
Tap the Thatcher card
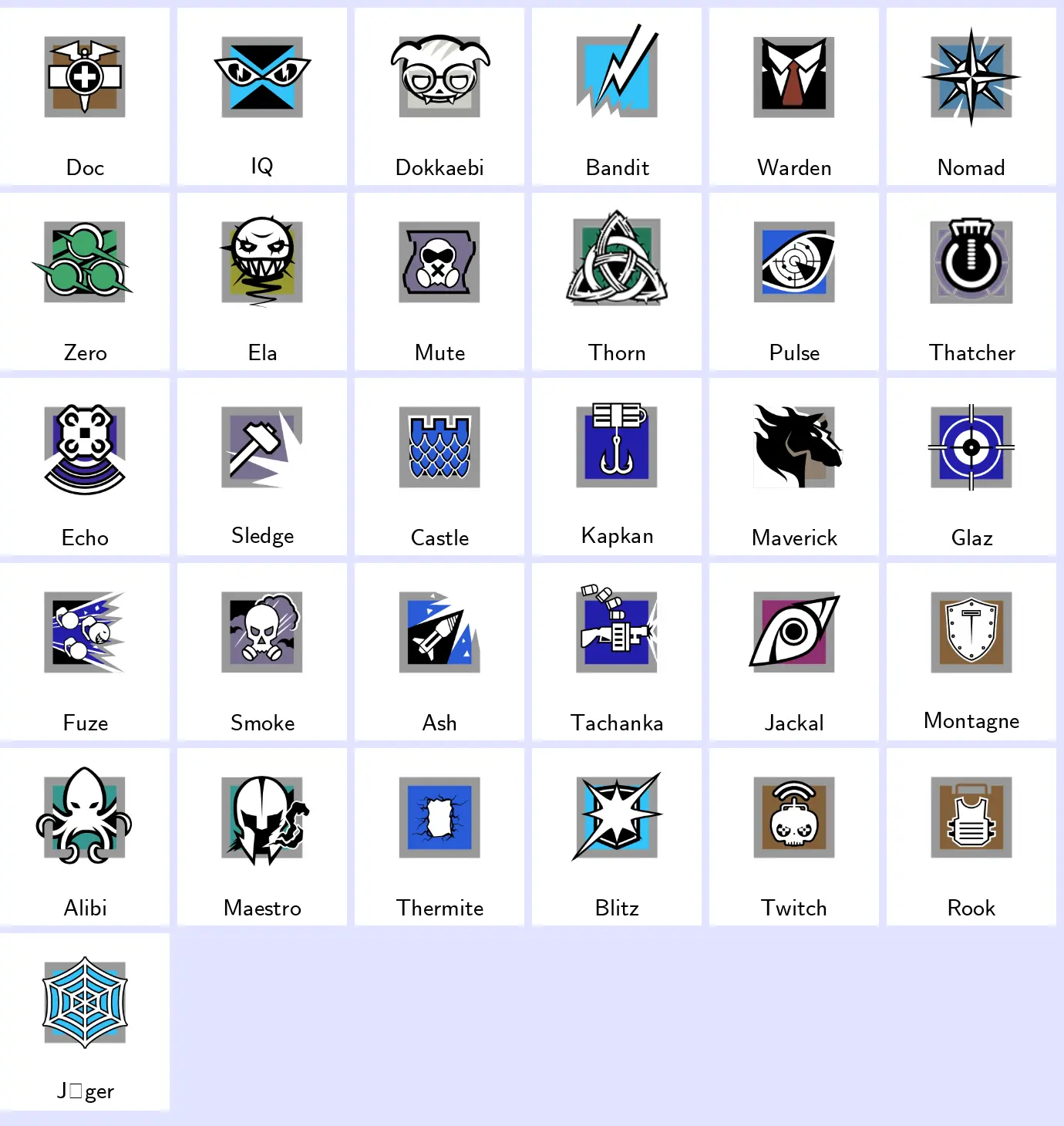[x=971, y=281]
